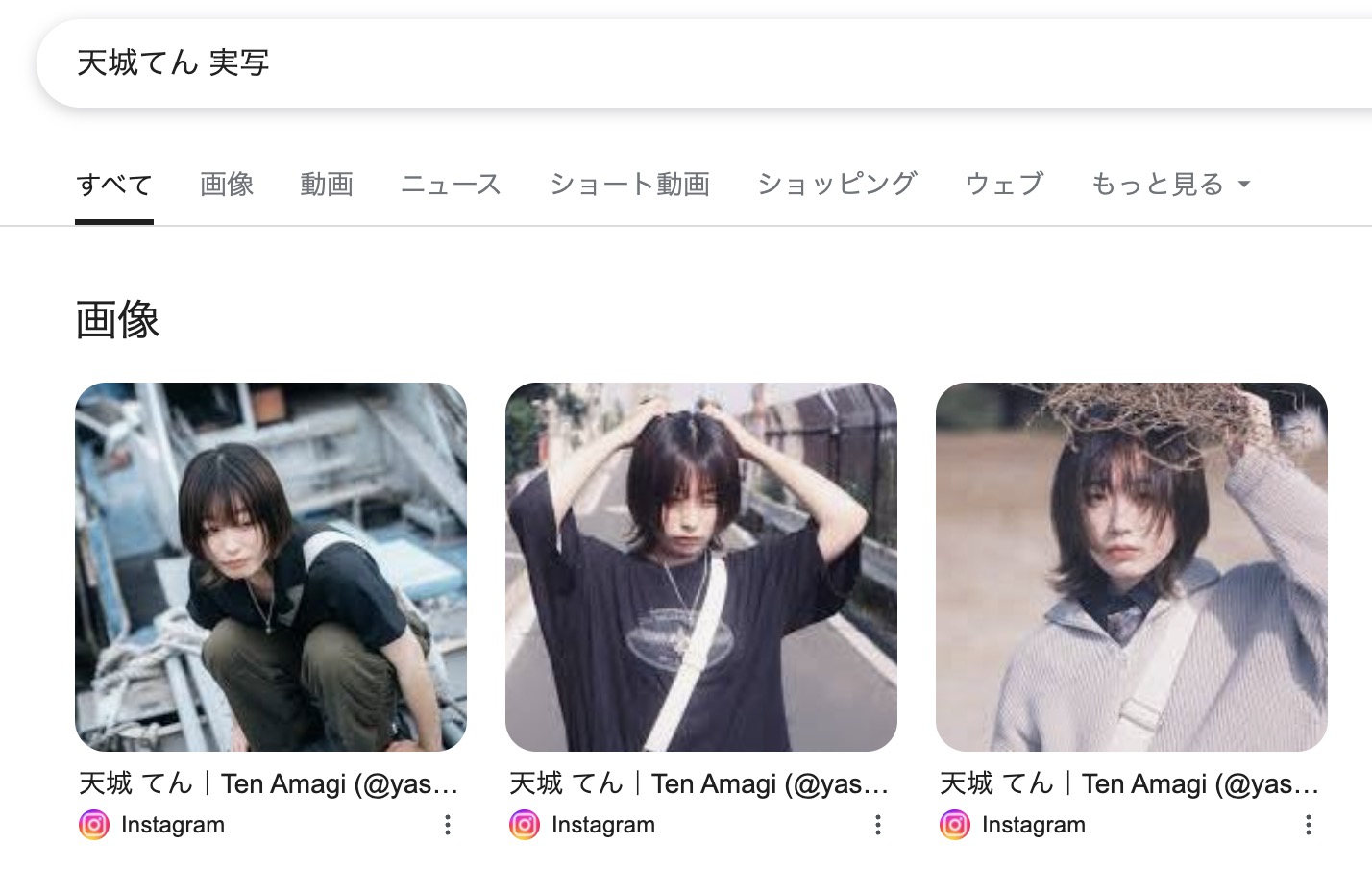
Task: Switch to the ウェブ tab
Action: pyautogui.click(x=1004, y=184)
